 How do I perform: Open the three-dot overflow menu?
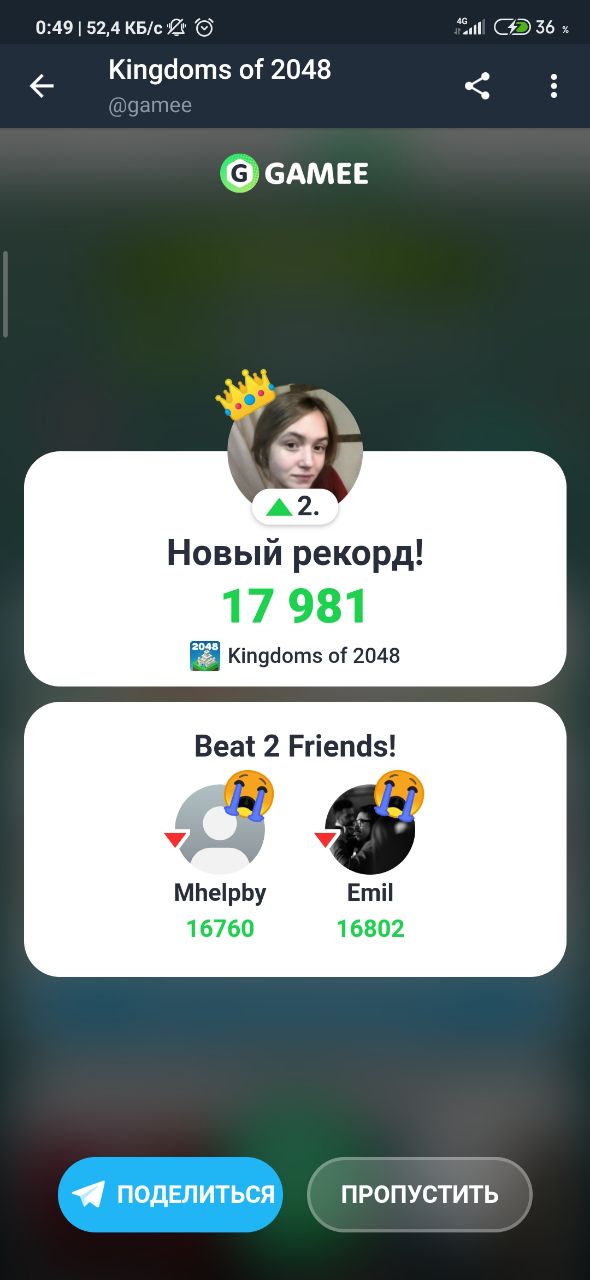click(553, 86)
